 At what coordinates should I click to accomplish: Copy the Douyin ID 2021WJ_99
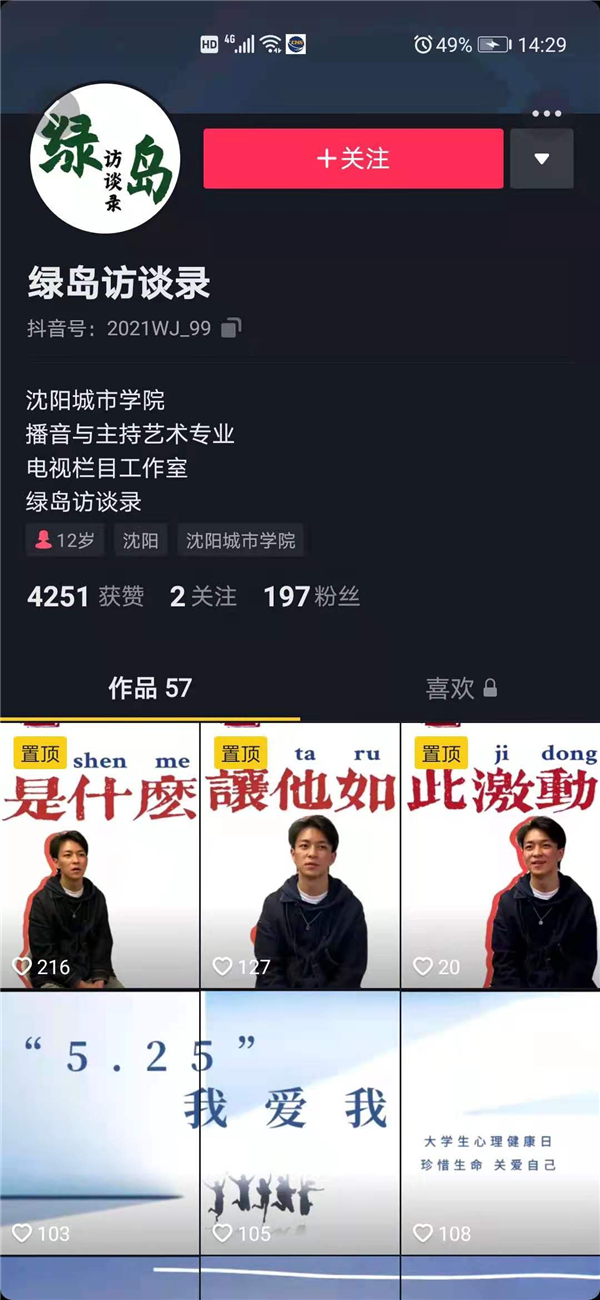[x=231, y=327]
